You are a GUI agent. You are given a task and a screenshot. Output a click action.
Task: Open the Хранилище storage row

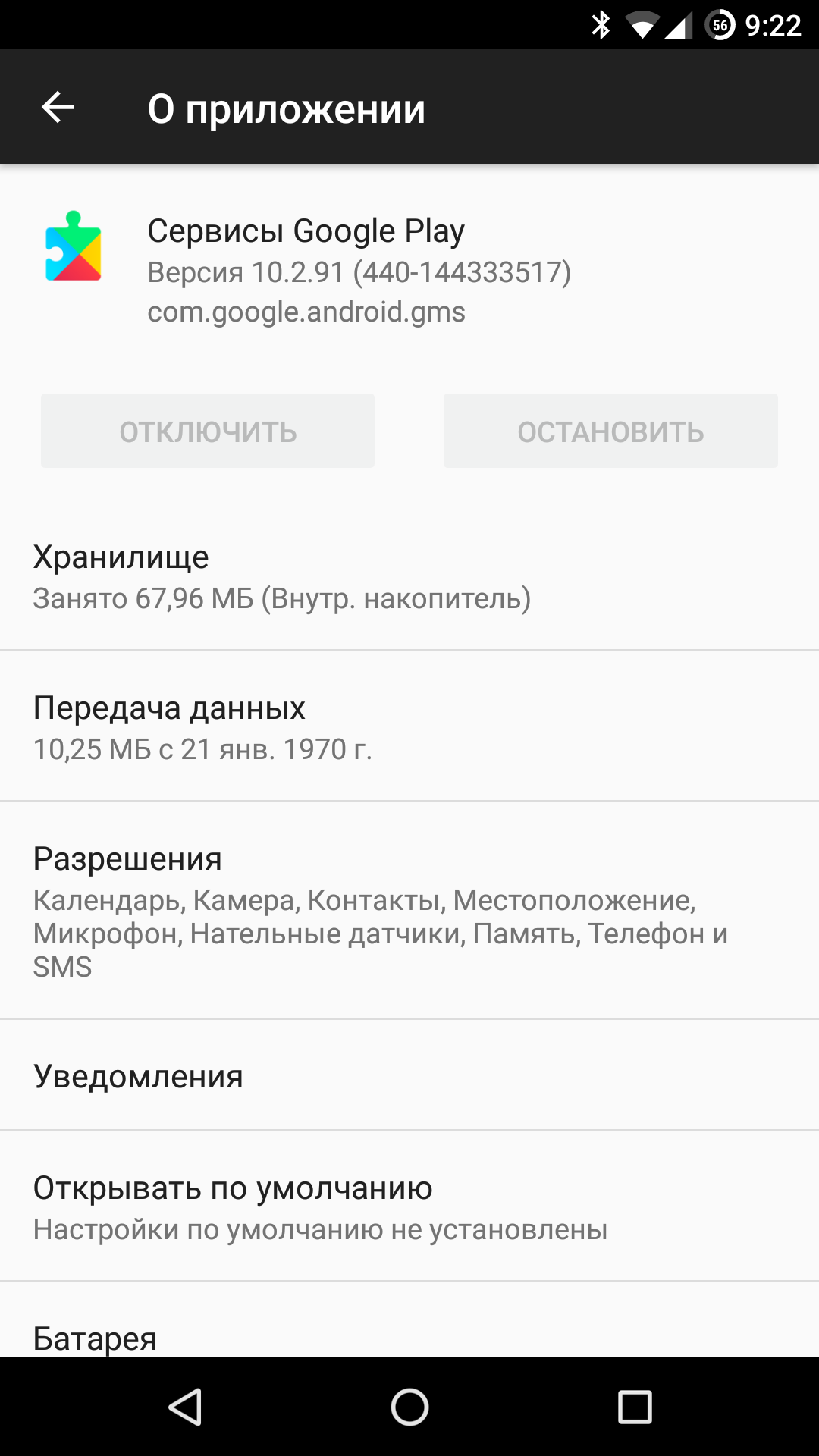409,576
